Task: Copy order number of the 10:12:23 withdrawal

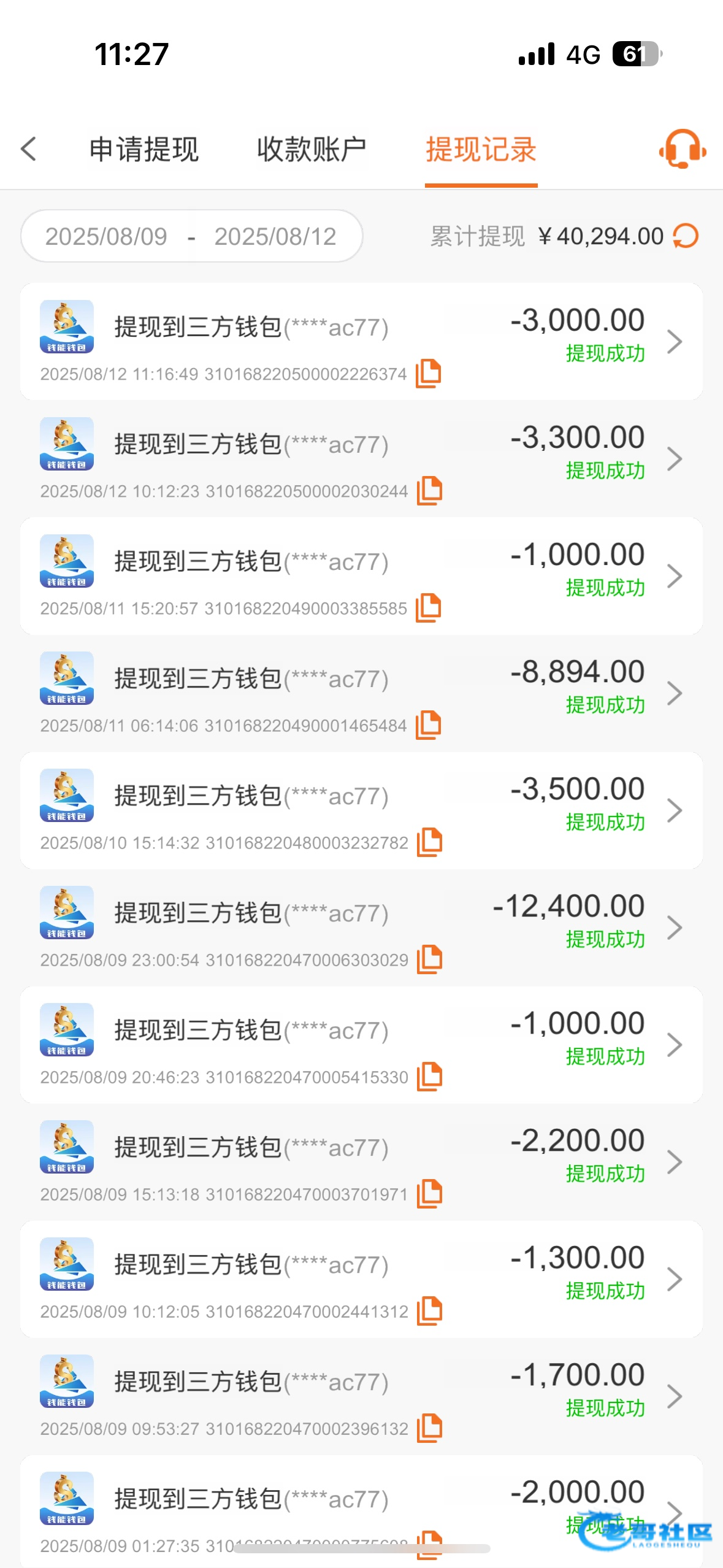Action: 429,490
